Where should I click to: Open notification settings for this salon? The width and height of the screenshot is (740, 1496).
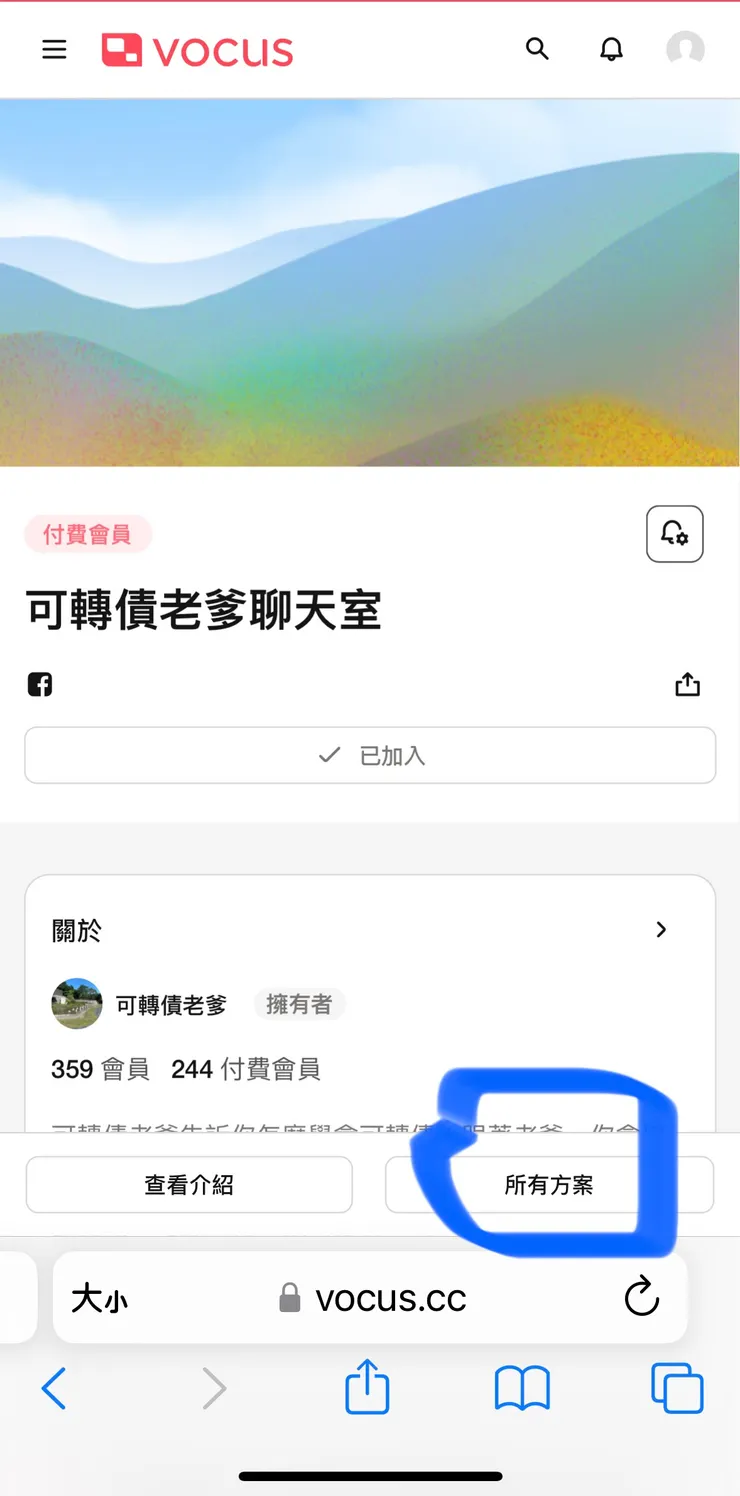675,534
